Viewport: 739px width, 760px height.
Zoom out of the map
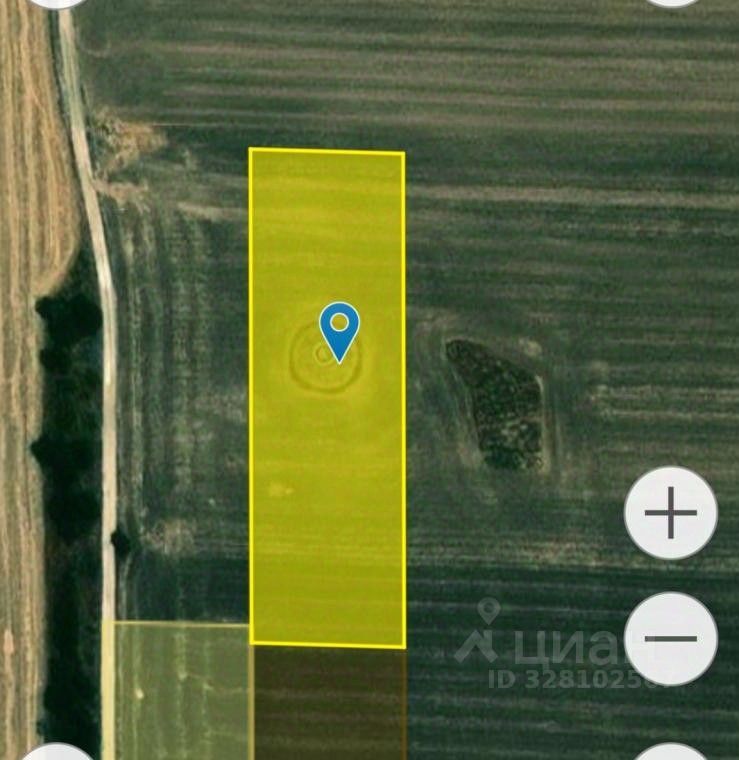670,639
